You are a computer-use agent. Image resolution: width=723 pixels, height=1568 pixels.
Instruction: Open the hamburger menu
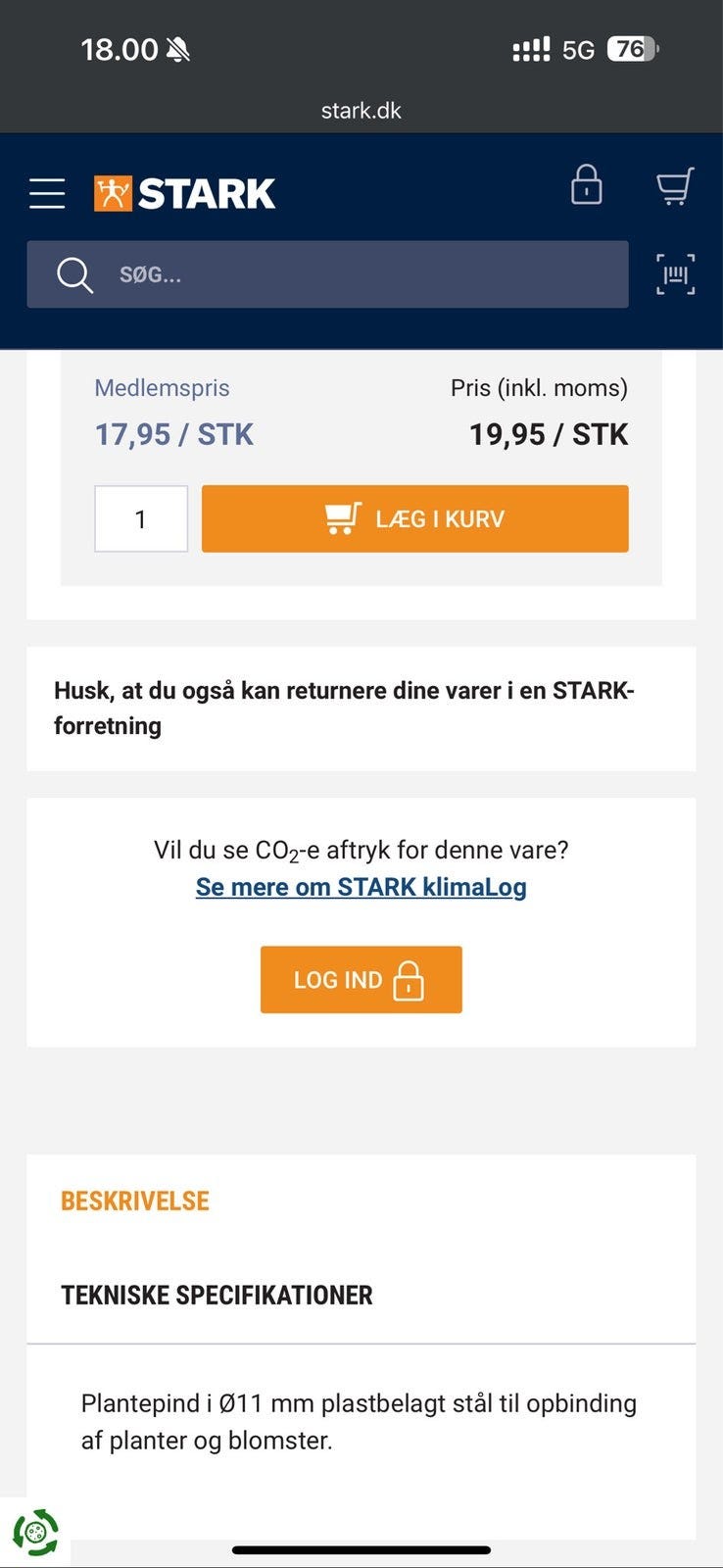click(47, 193)
